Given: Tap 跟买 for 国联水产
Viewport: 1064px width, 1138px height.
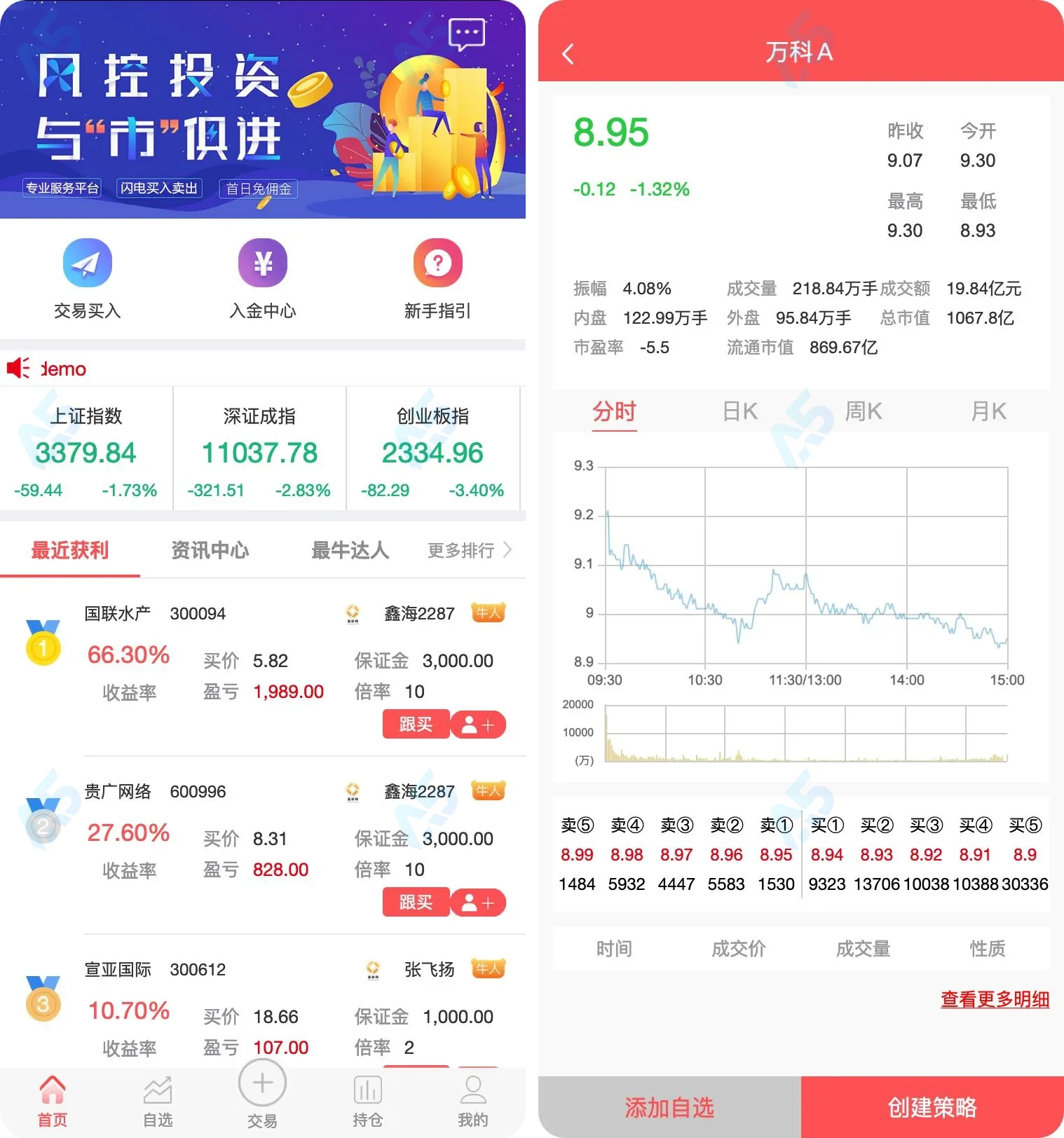Looking at the screenshot, I should coord(416,725).
